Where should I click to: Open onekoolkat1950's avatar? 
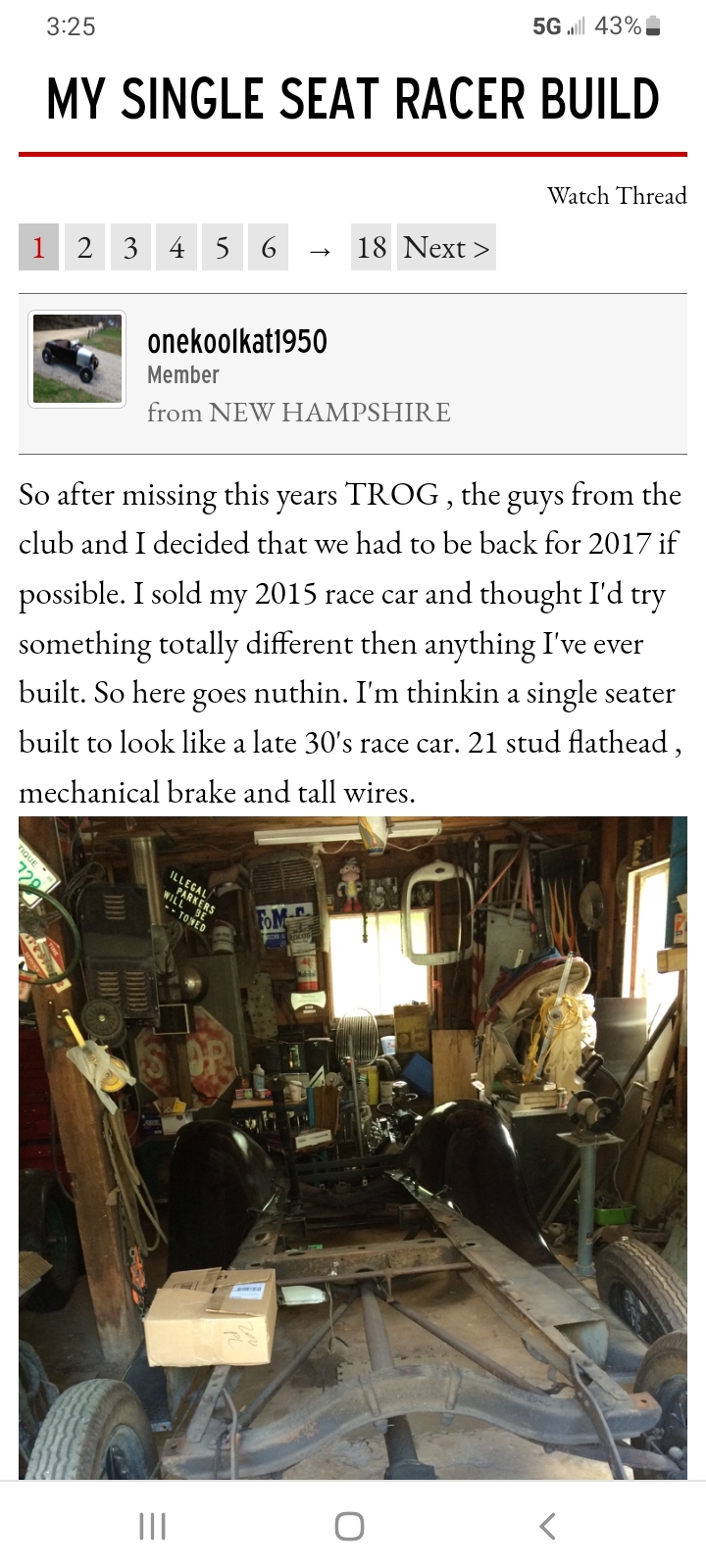(x=77, y=359)
